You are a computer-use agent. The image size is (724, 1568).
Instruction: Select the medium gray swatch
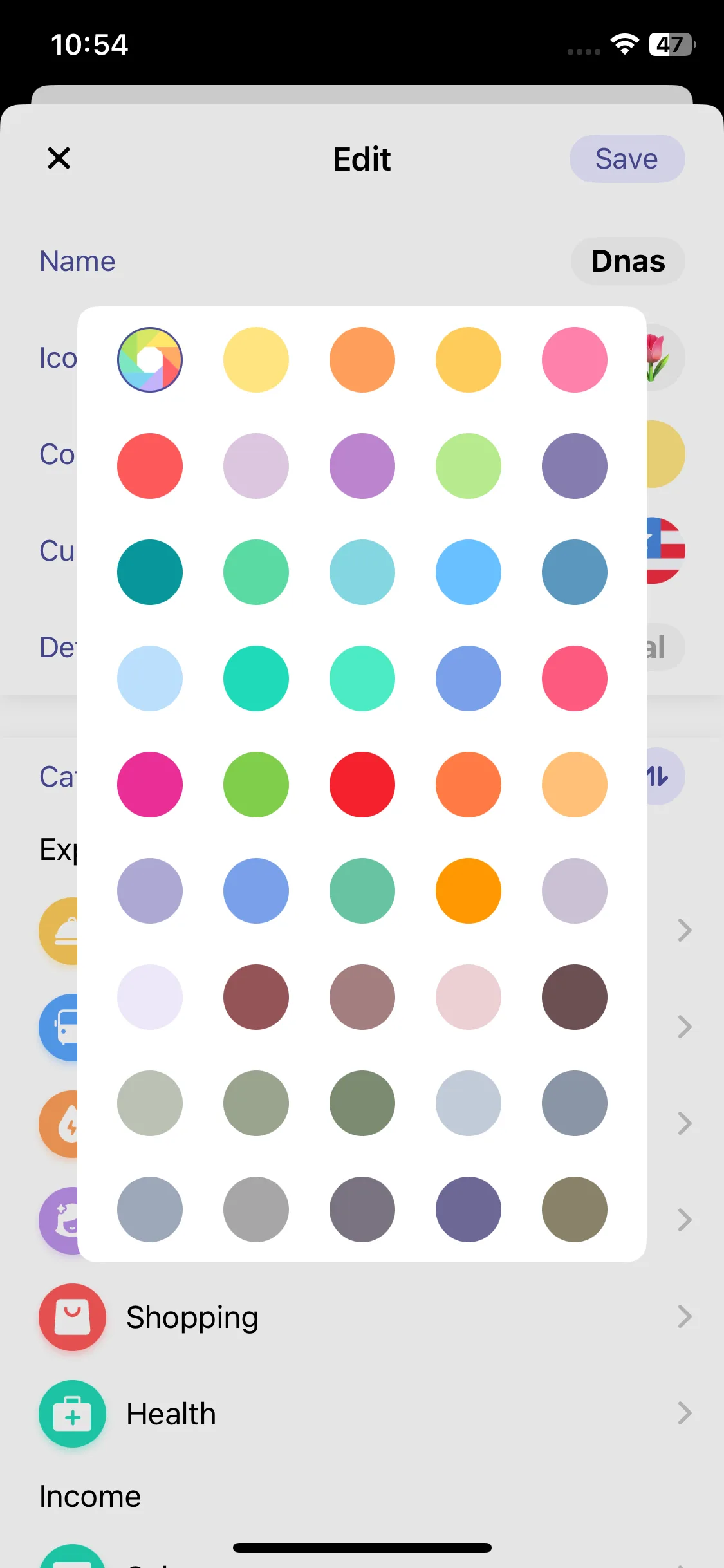pos(256,1209)
